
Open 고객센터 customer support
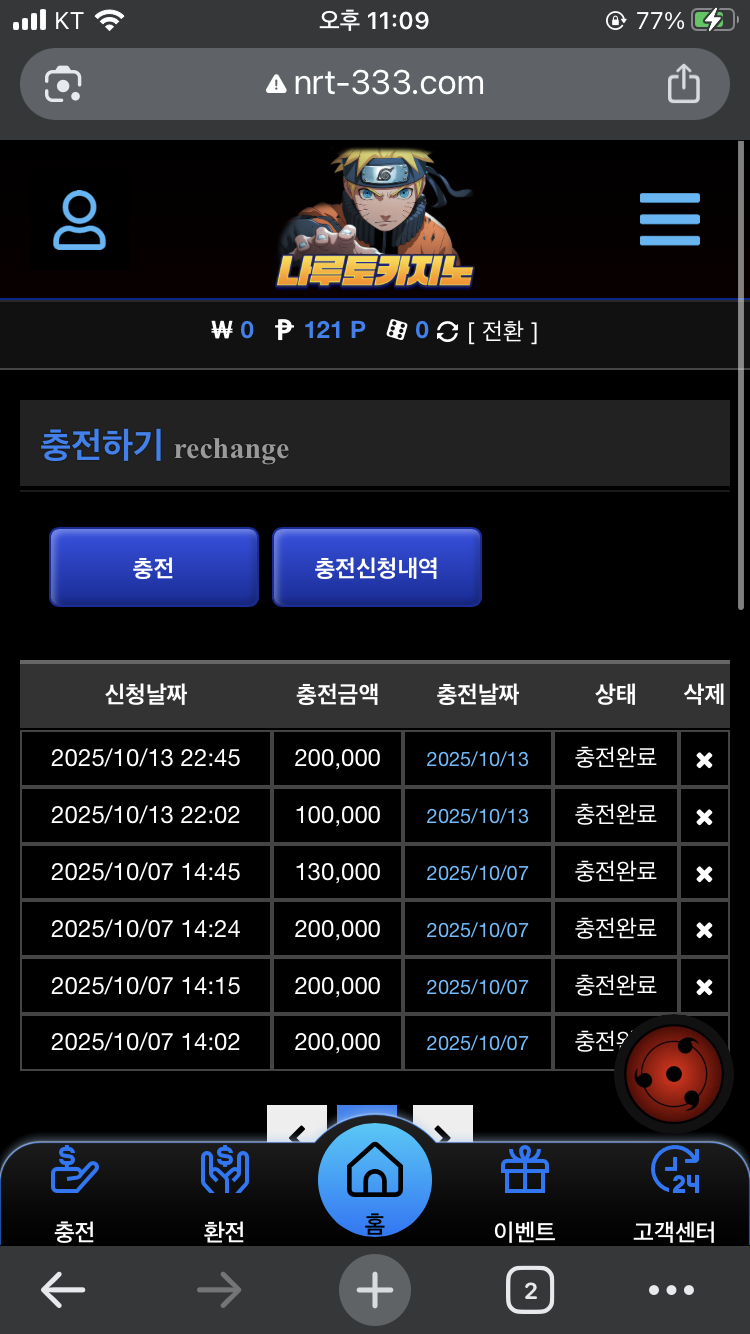point(675,1193)
